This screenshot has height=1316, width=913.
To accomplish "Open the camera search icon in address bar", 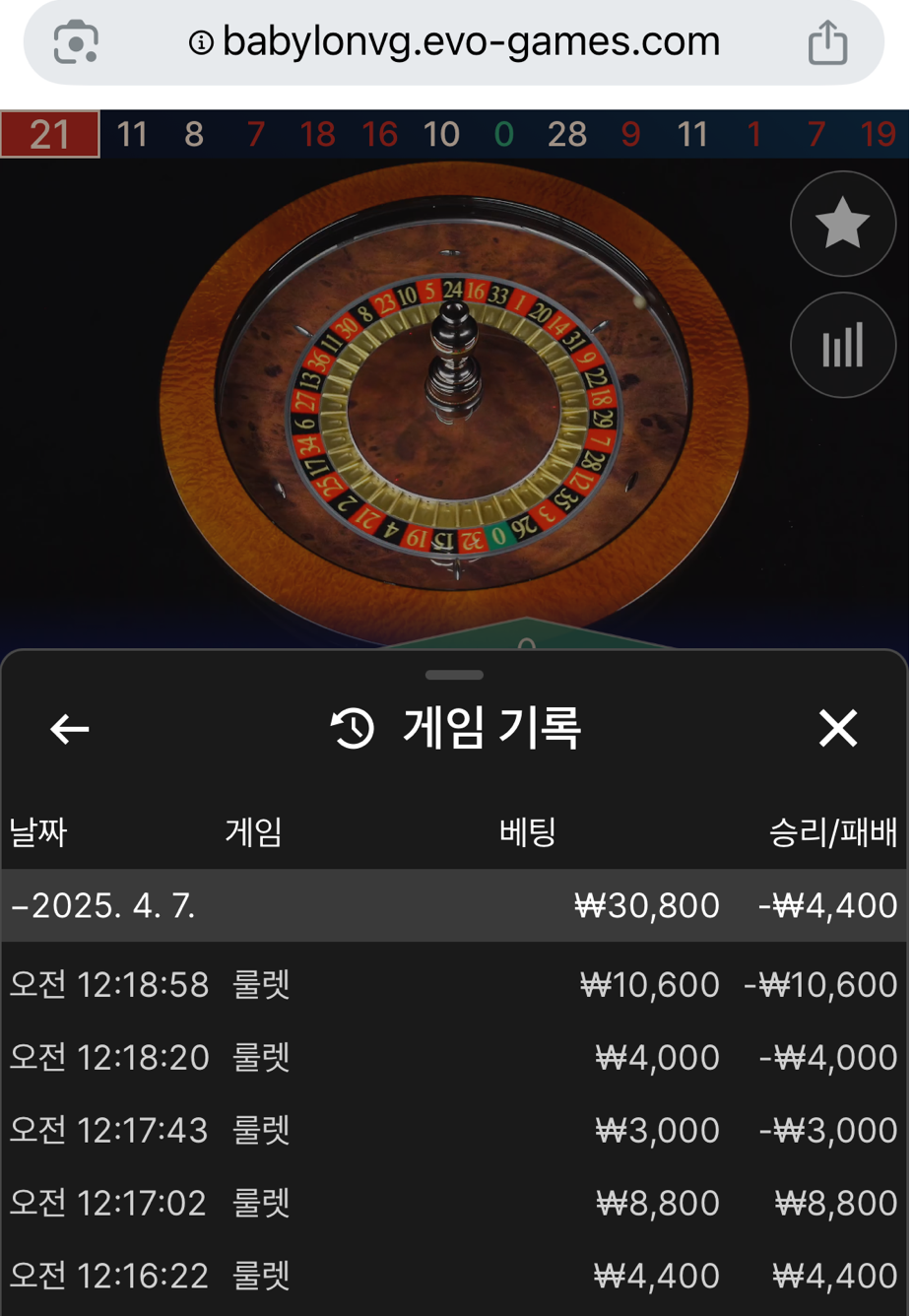I will pos(76,42).
